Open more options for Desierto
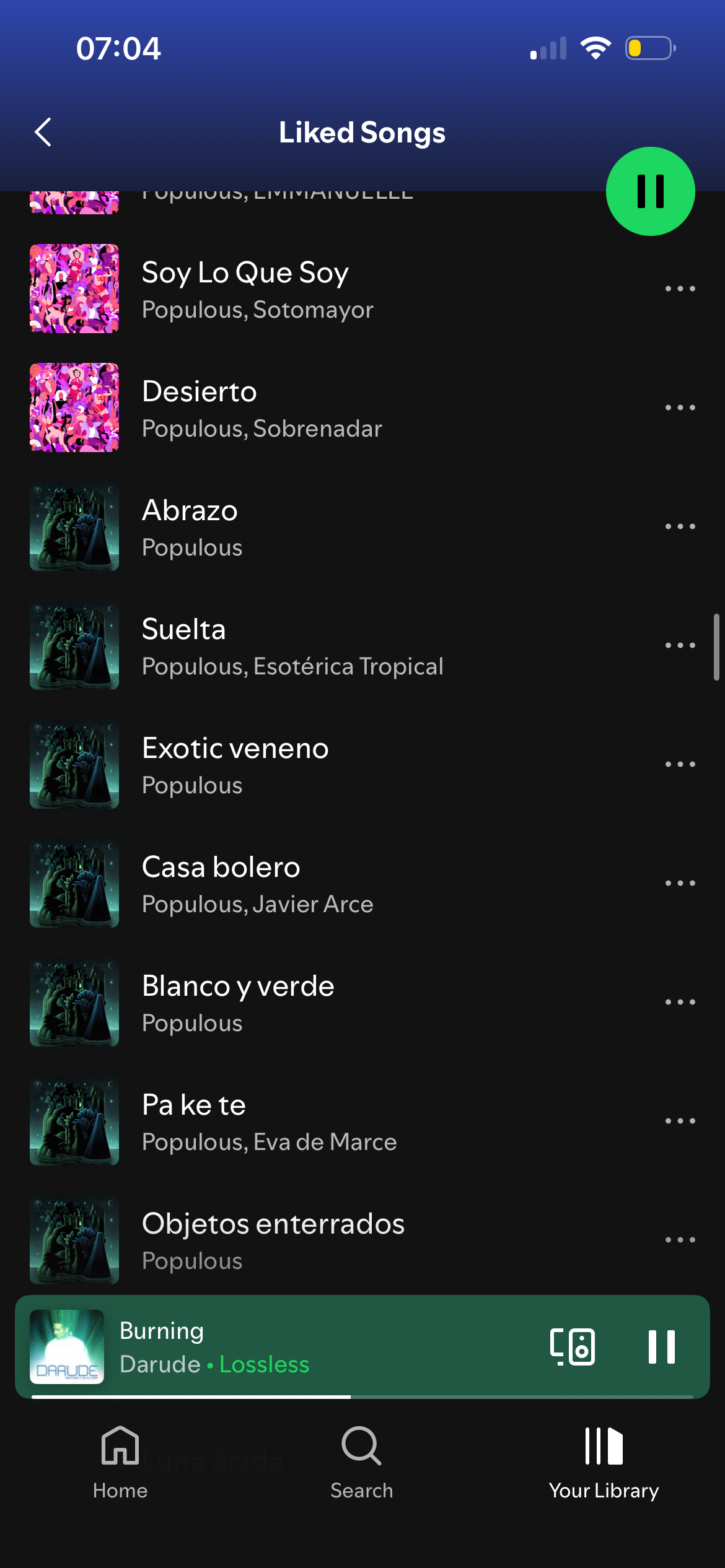 coord(680,408)
